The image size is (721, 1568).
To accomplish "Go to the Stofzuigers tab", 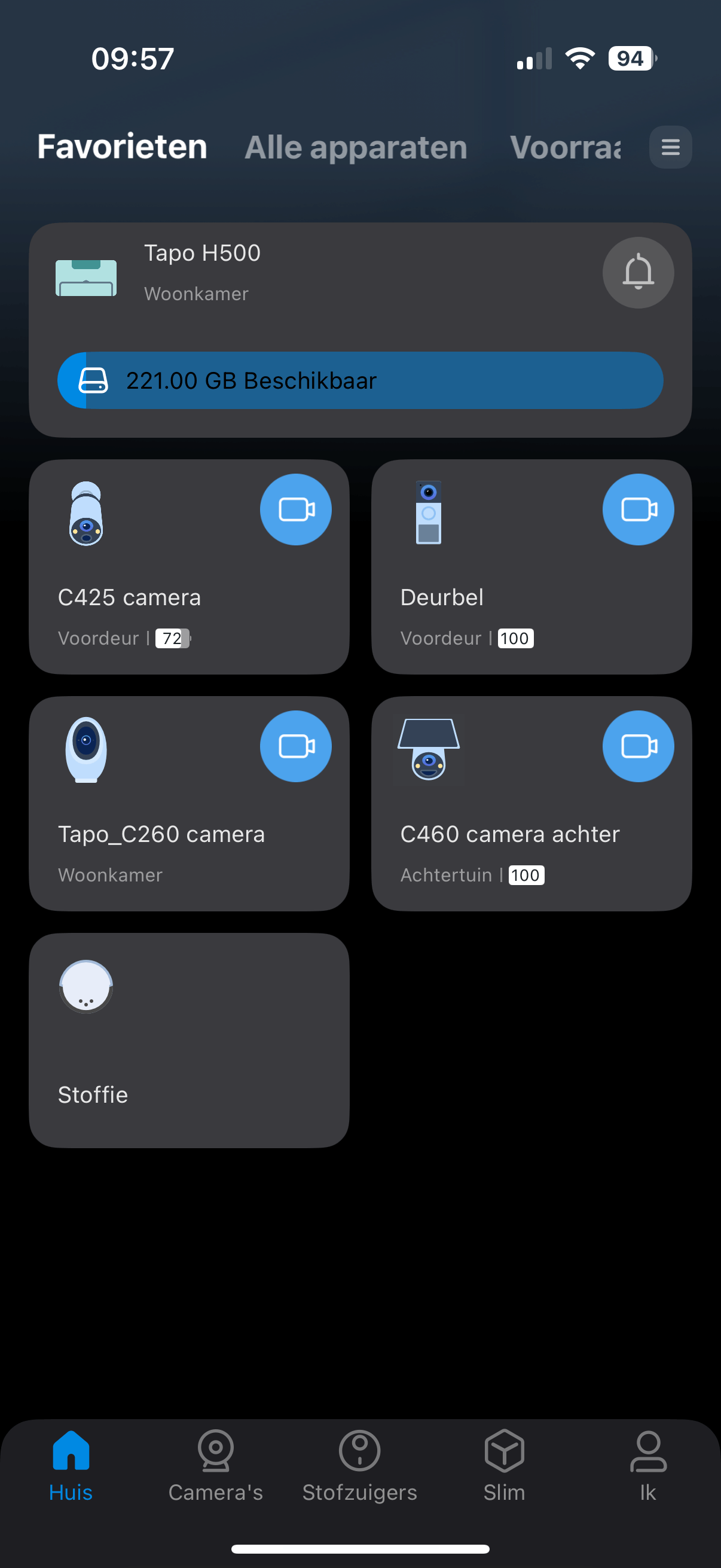I will (359, 1466).
